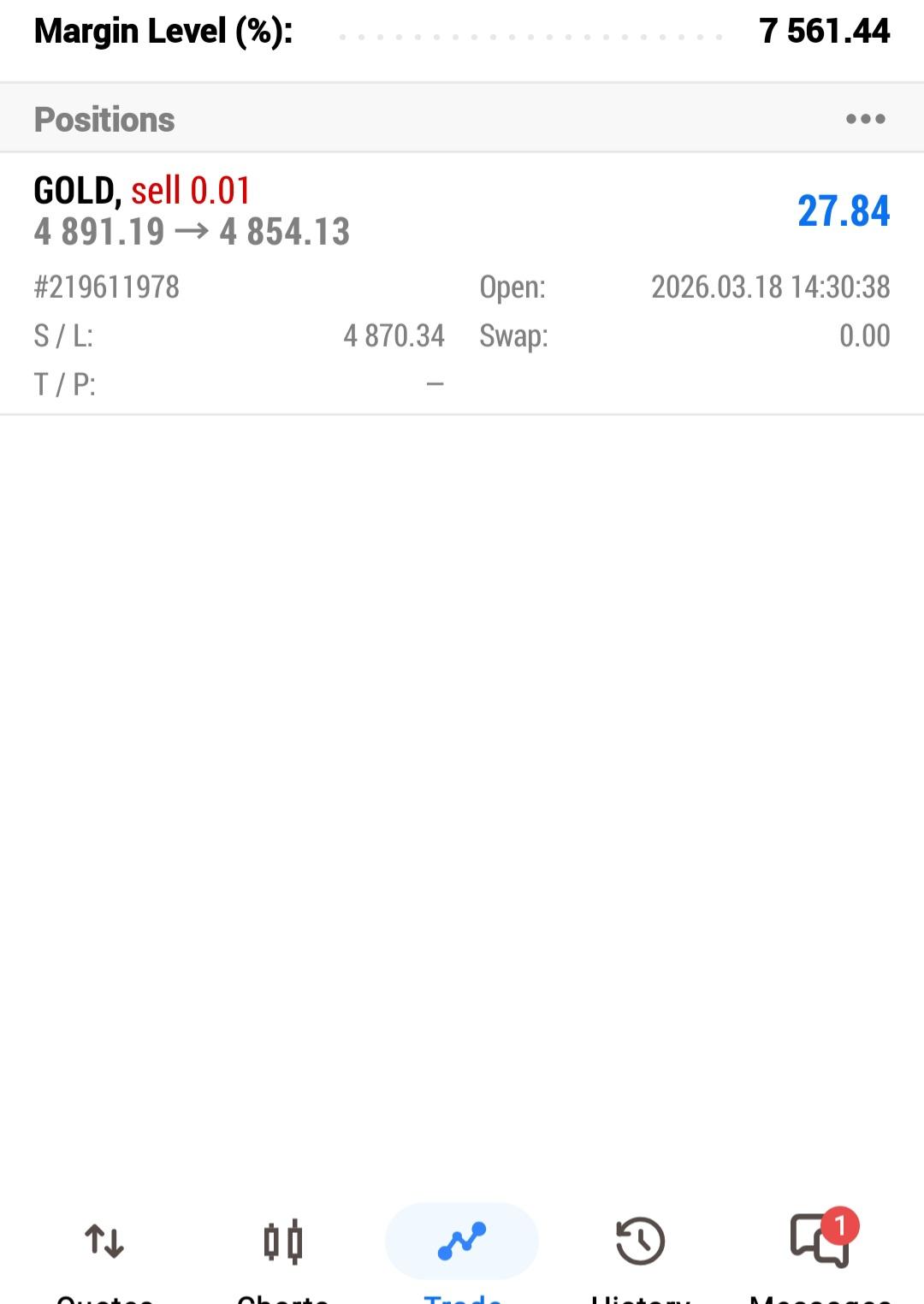Open the Messages tab with one notification
The image size is (924, 1304).
820,1254
